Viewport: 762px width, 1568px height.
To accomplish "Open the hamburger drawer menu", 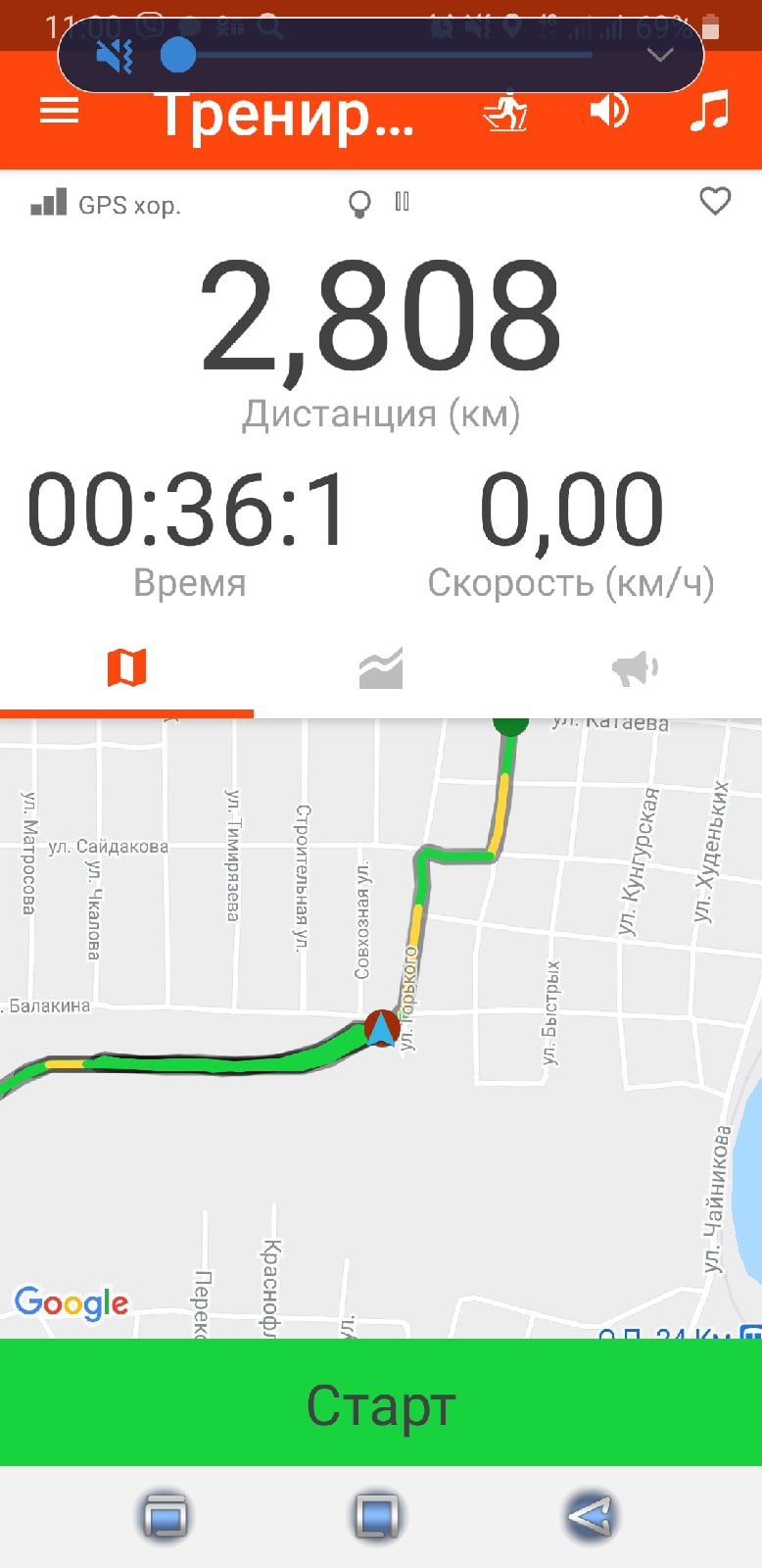I will (x=59, y=111).
